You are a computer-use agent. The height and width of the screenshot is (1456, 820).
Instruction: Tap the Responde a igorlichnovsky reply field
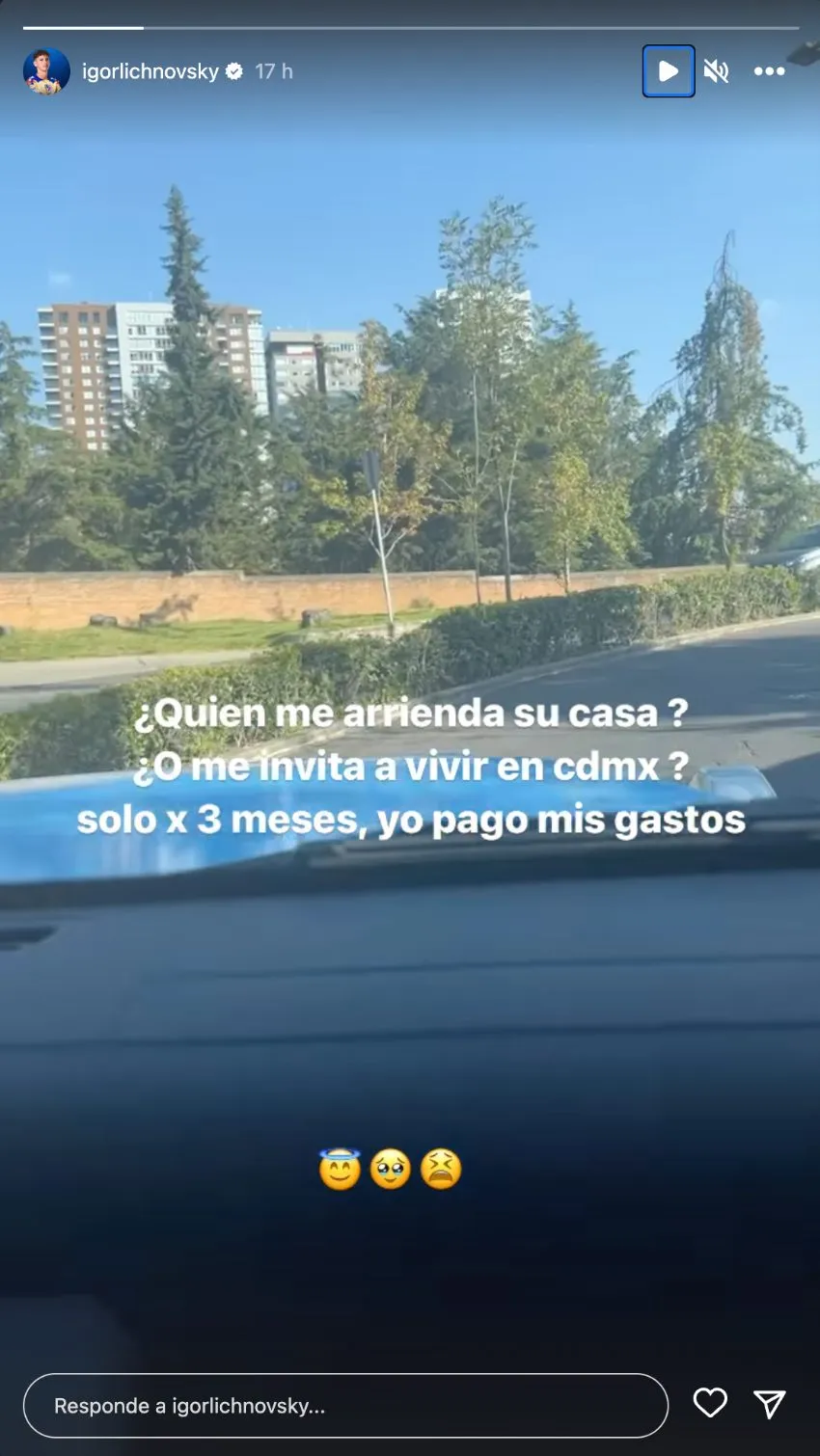click(345, 1406)
